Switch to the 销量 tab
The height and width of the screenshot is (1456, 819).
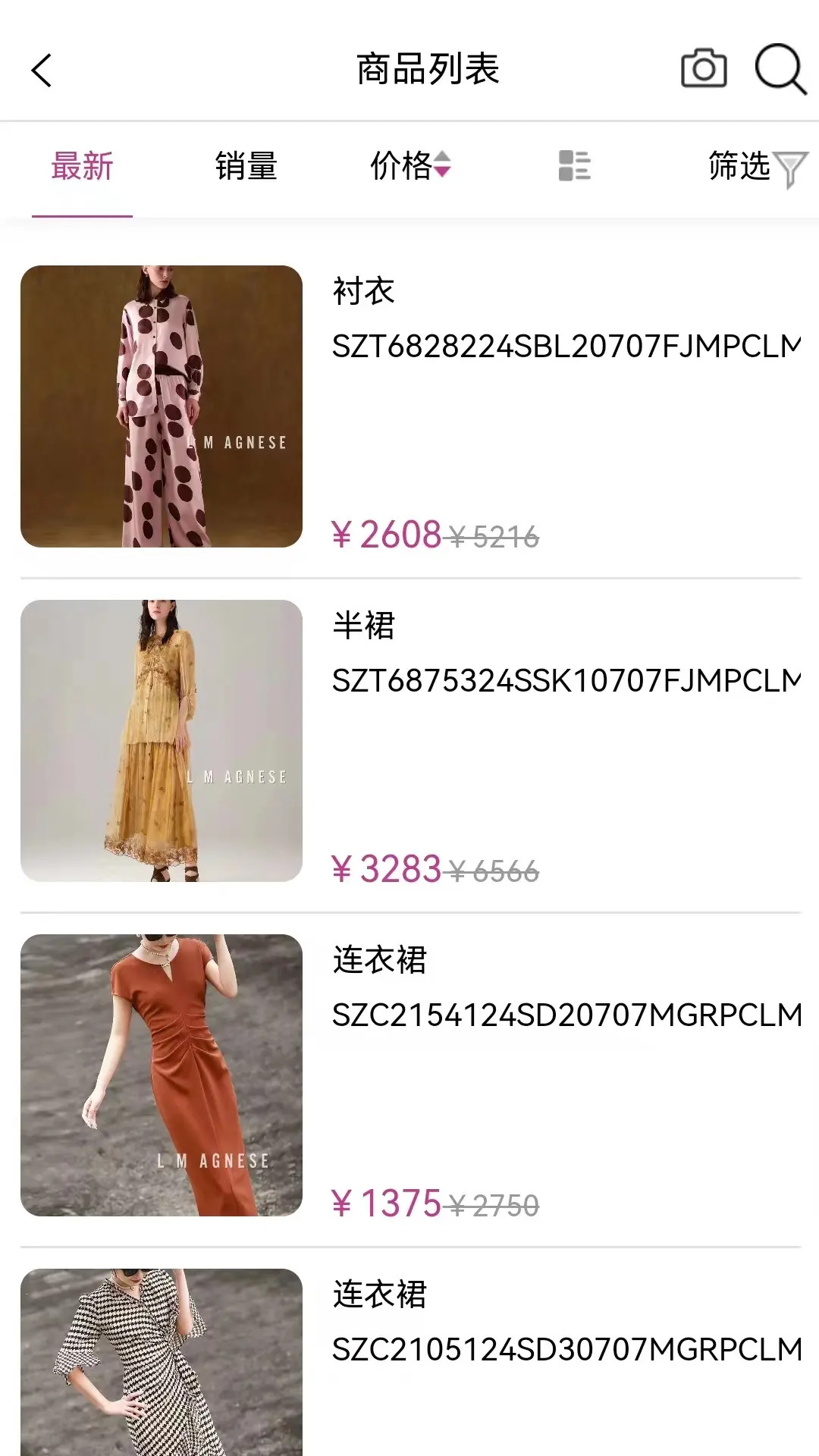pyautogui.click(x=246, y=166)
